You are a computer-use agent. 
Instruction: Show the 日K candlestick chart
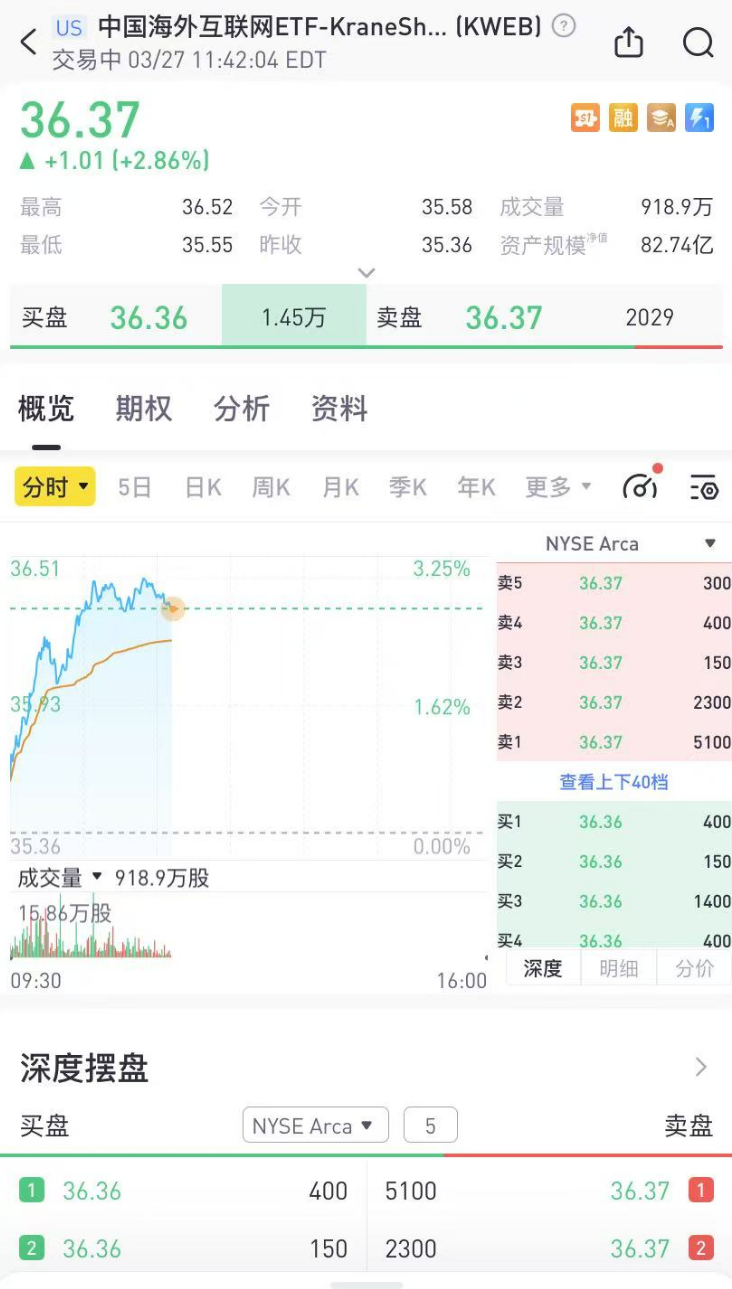(x=203, y=487)
